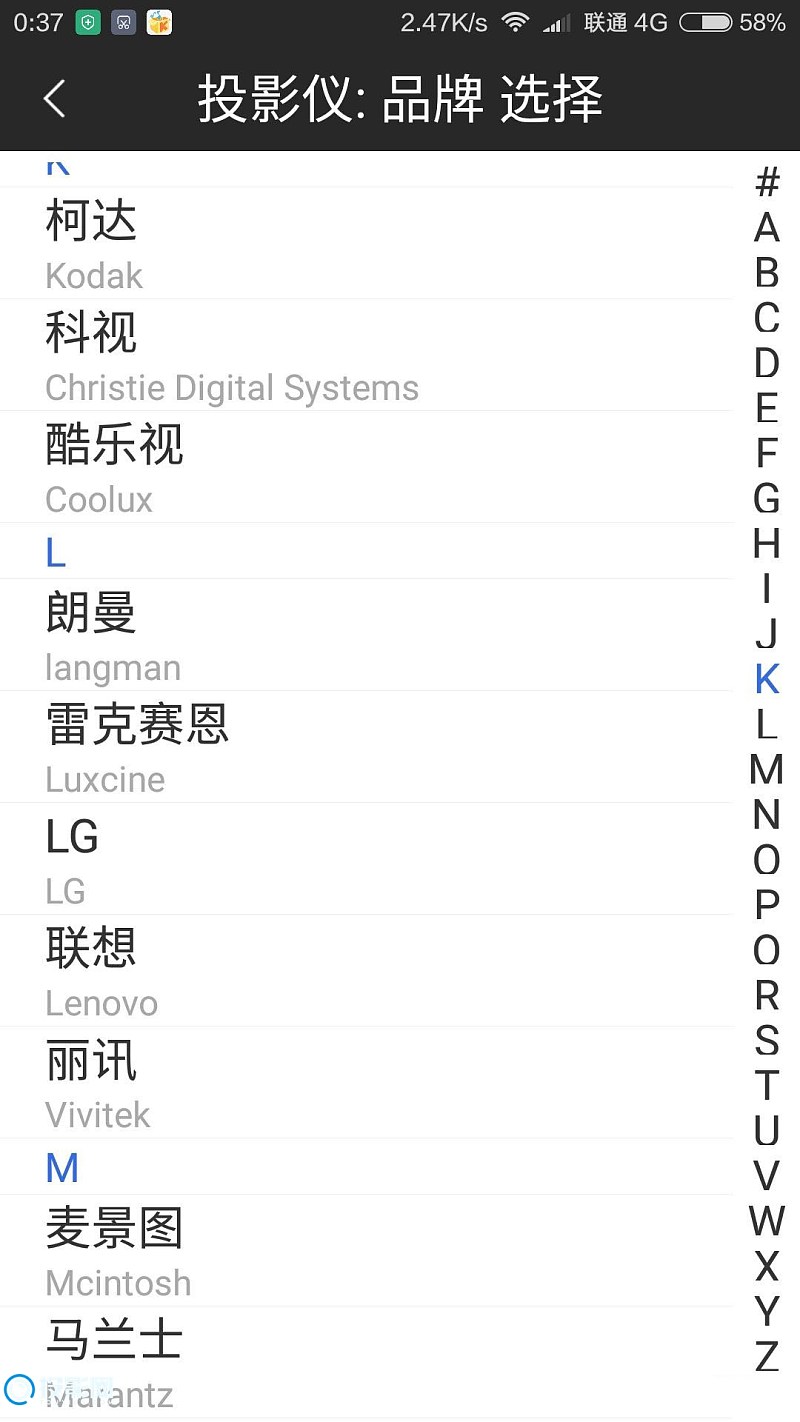Go back from projector brand selection
The image size is (800, 1422).
click(55, 99)
